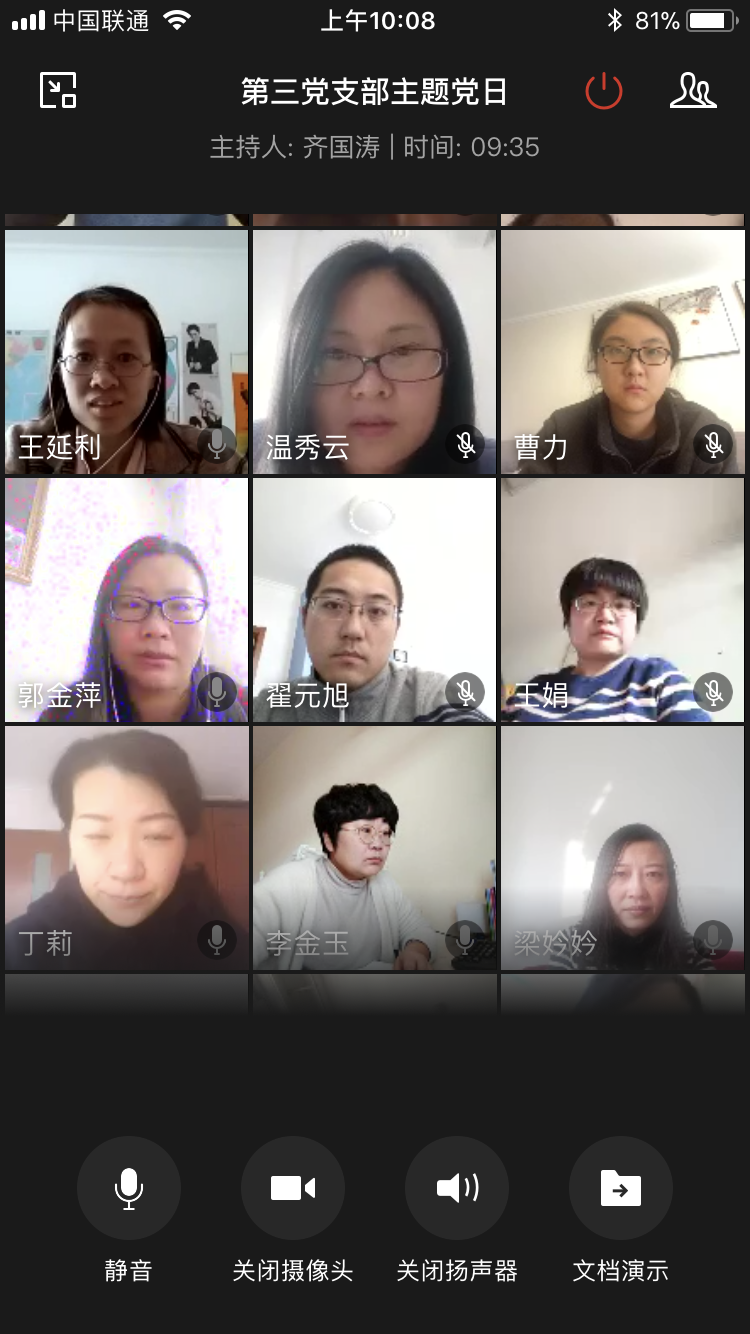The height and width of the screenshot is (1334, 750).
Task: Turn off camera via 关闭摄像头
Action: click(292, 1188)
